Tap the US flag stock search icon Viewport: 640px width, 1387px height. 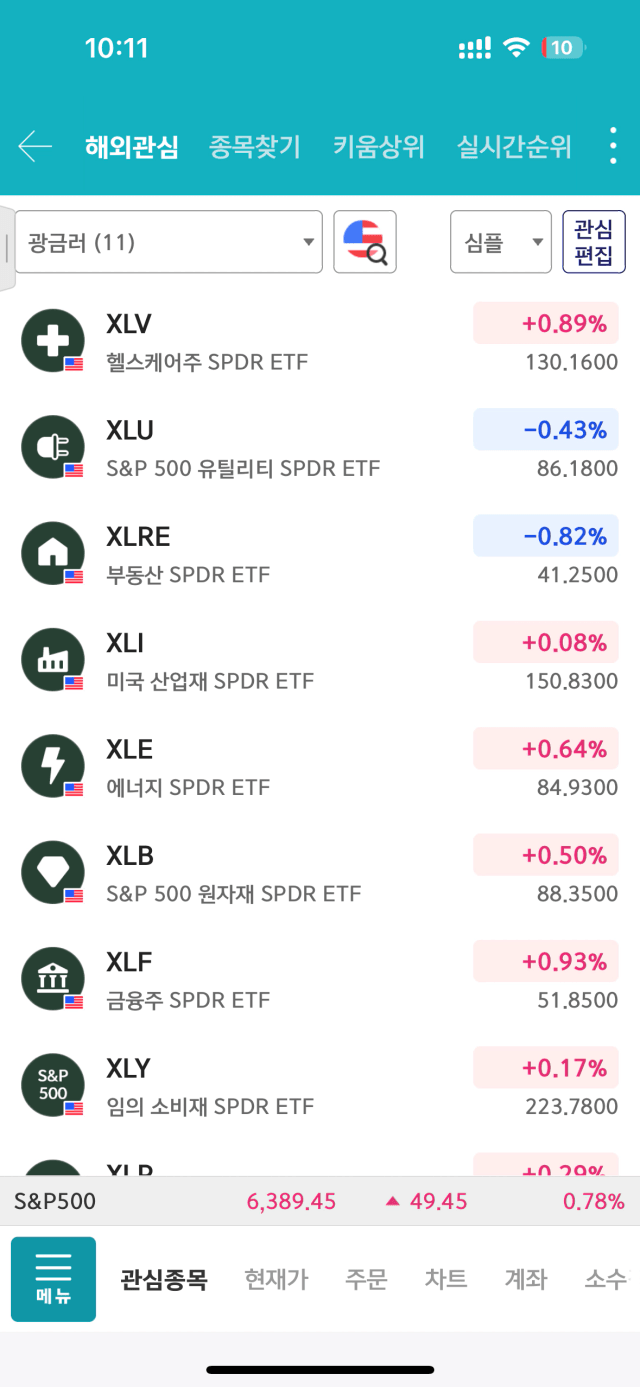365,242
